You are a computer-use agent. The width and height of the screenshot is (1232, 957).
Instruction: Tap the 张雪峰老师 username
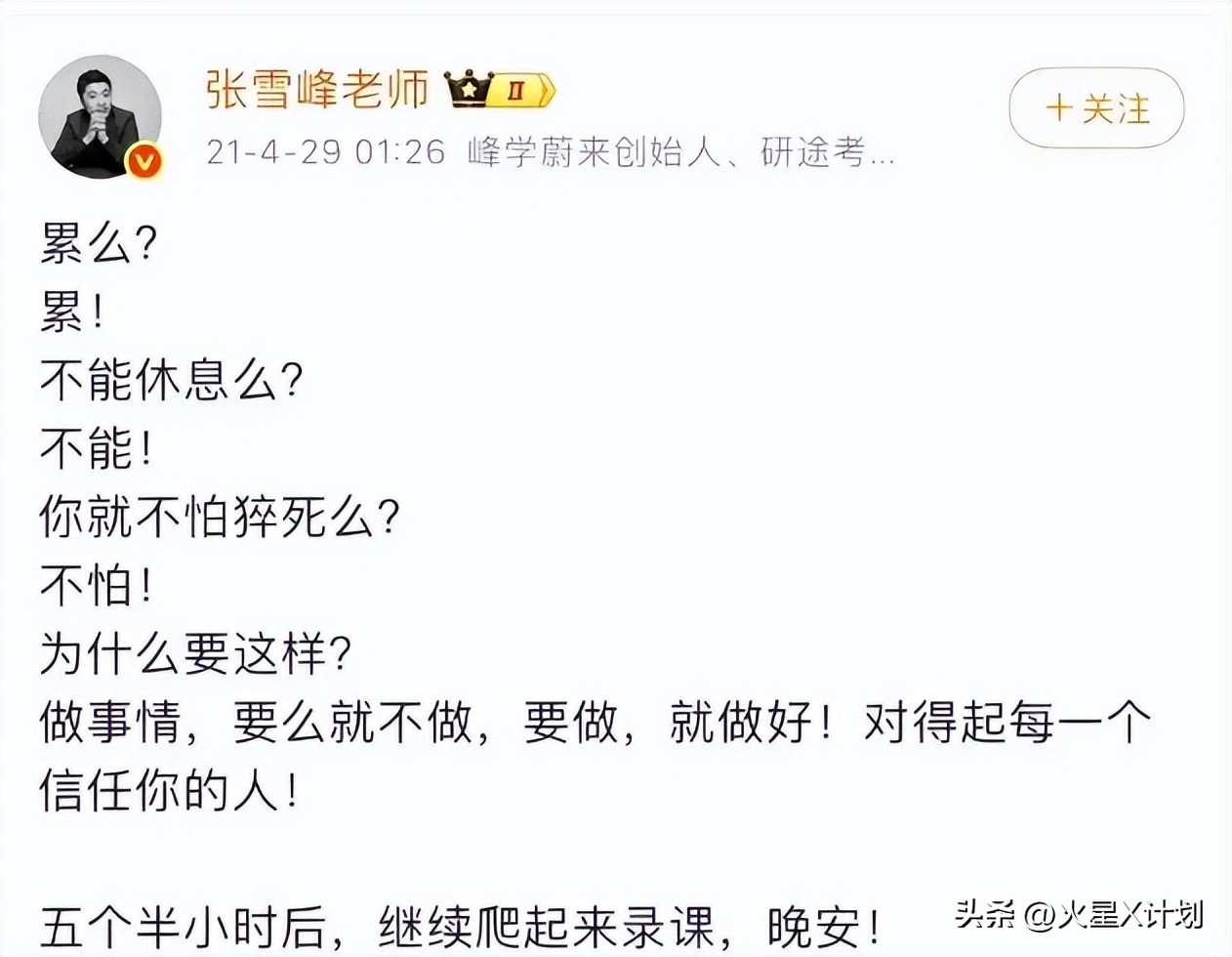click(317, 90)
